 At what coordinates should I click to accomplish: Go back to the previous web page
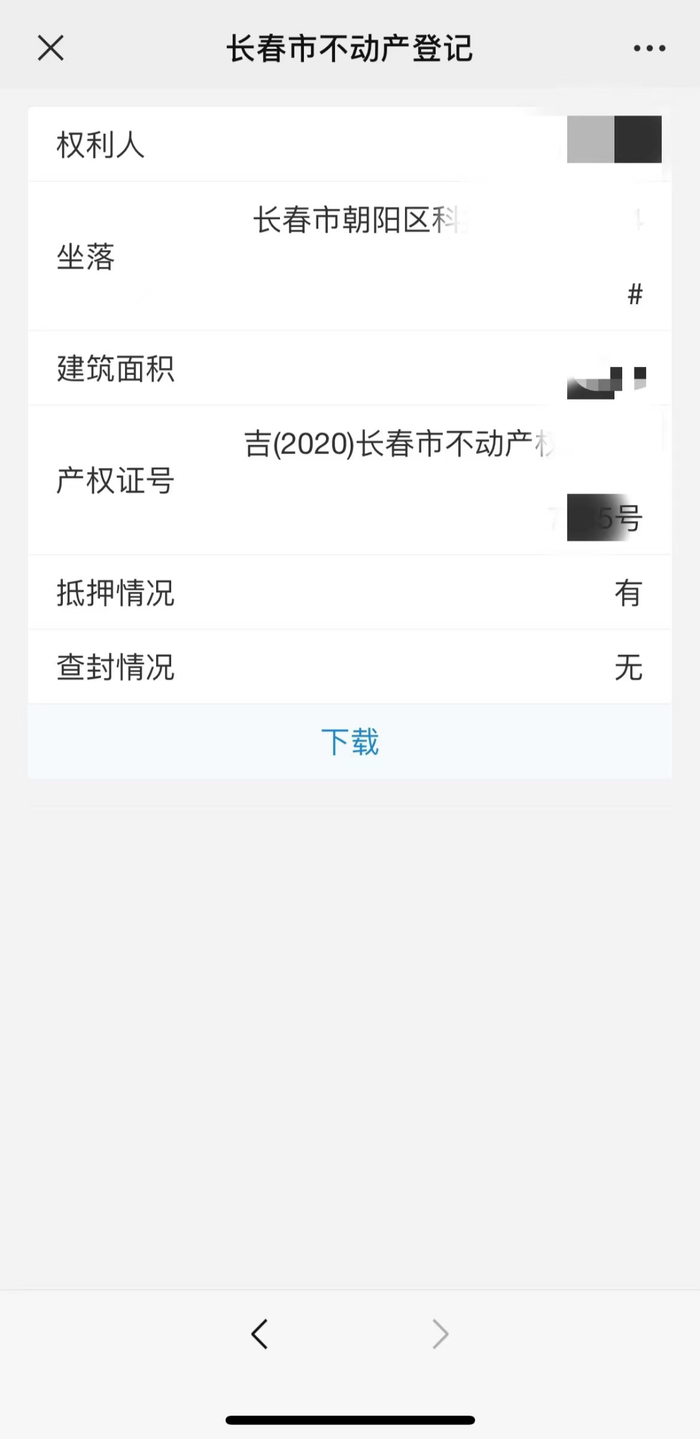pyautogui.click(x=260, y=1333)
